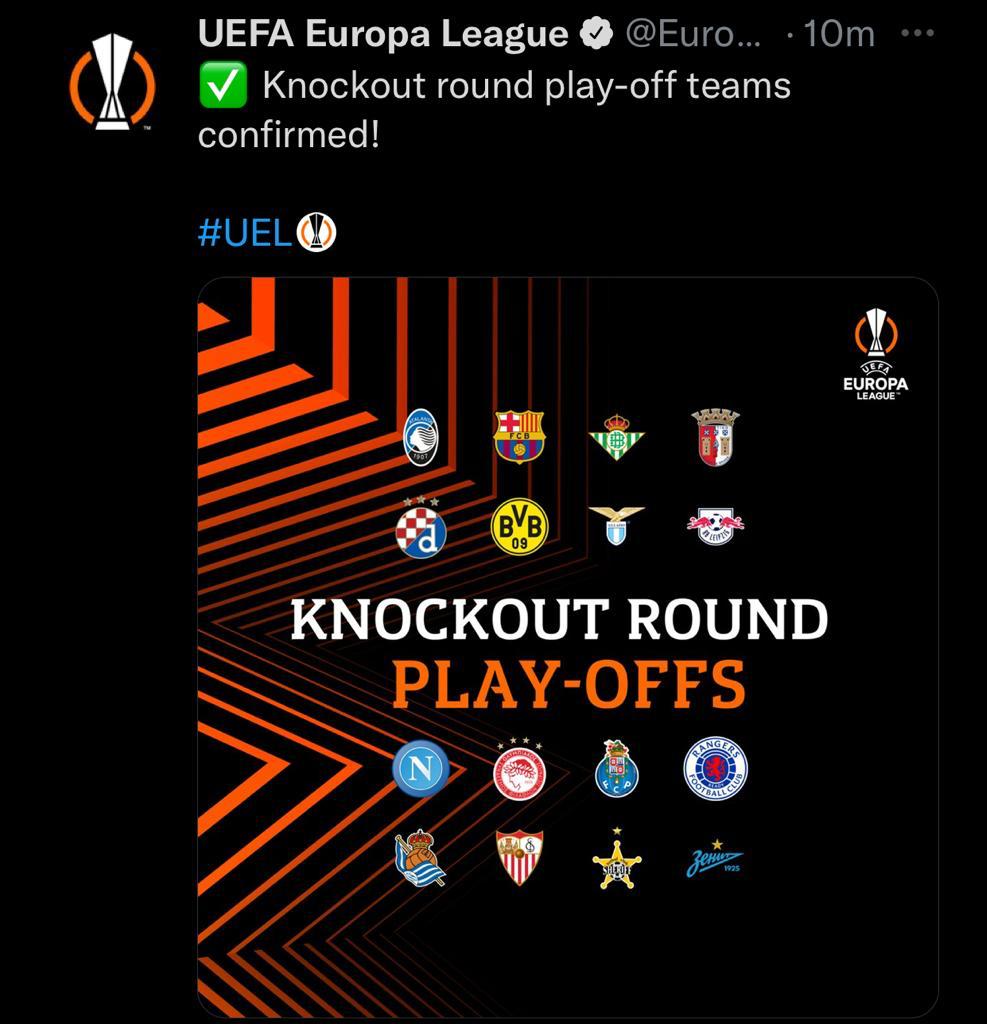Open the UEFA Europa League profile avatar

112,83
